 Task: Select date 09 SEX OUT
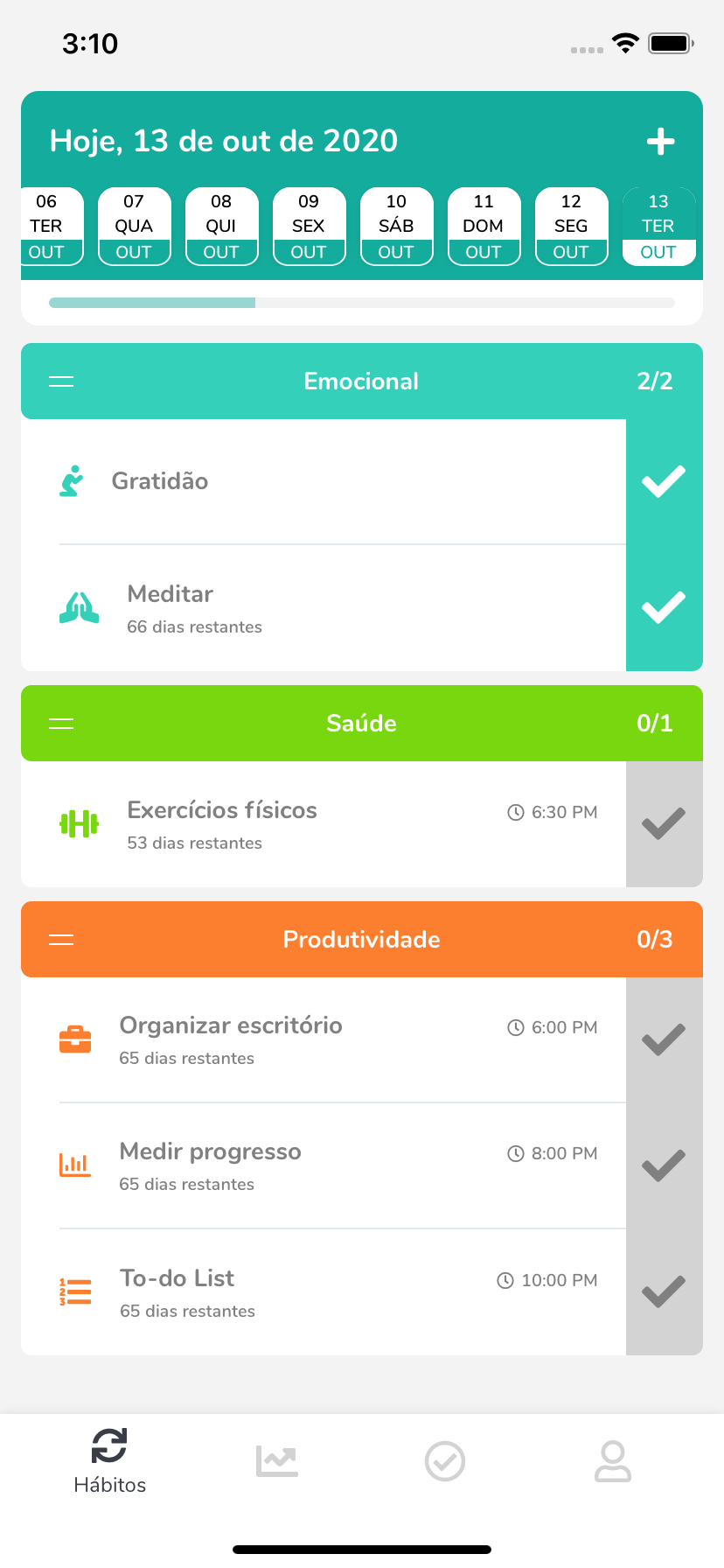[309, 227]
